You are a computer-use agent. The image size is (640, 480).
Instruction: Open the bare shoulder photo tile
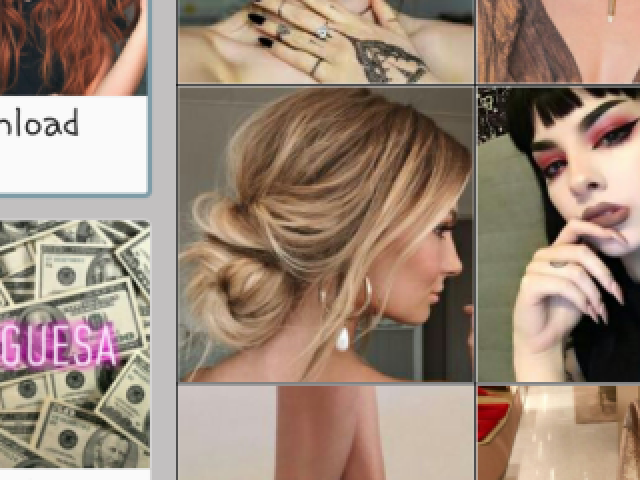tap(325, 433)
